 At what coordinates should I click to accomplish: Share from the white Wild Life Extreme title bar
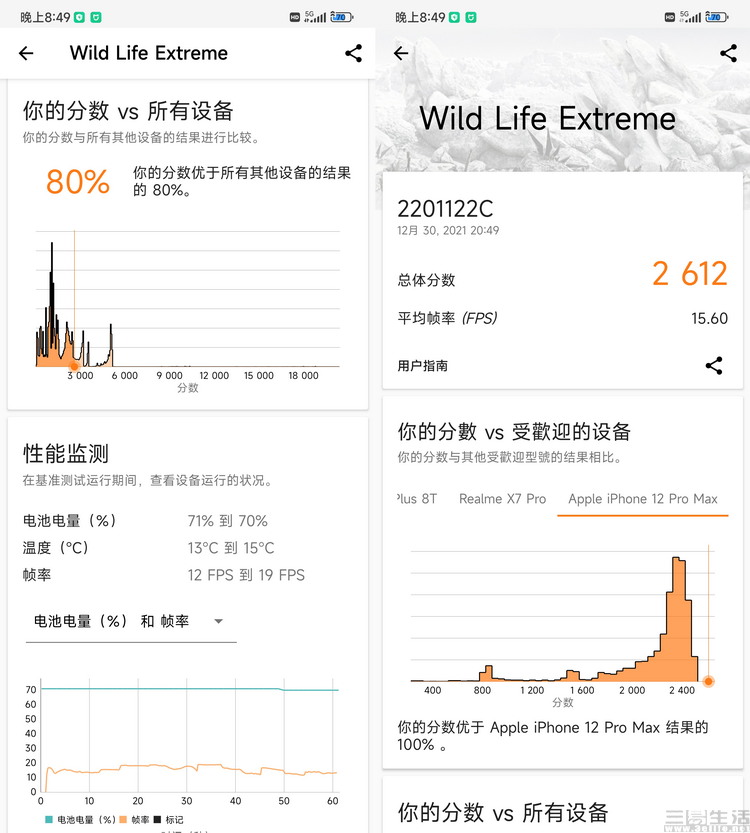point(353,54)
